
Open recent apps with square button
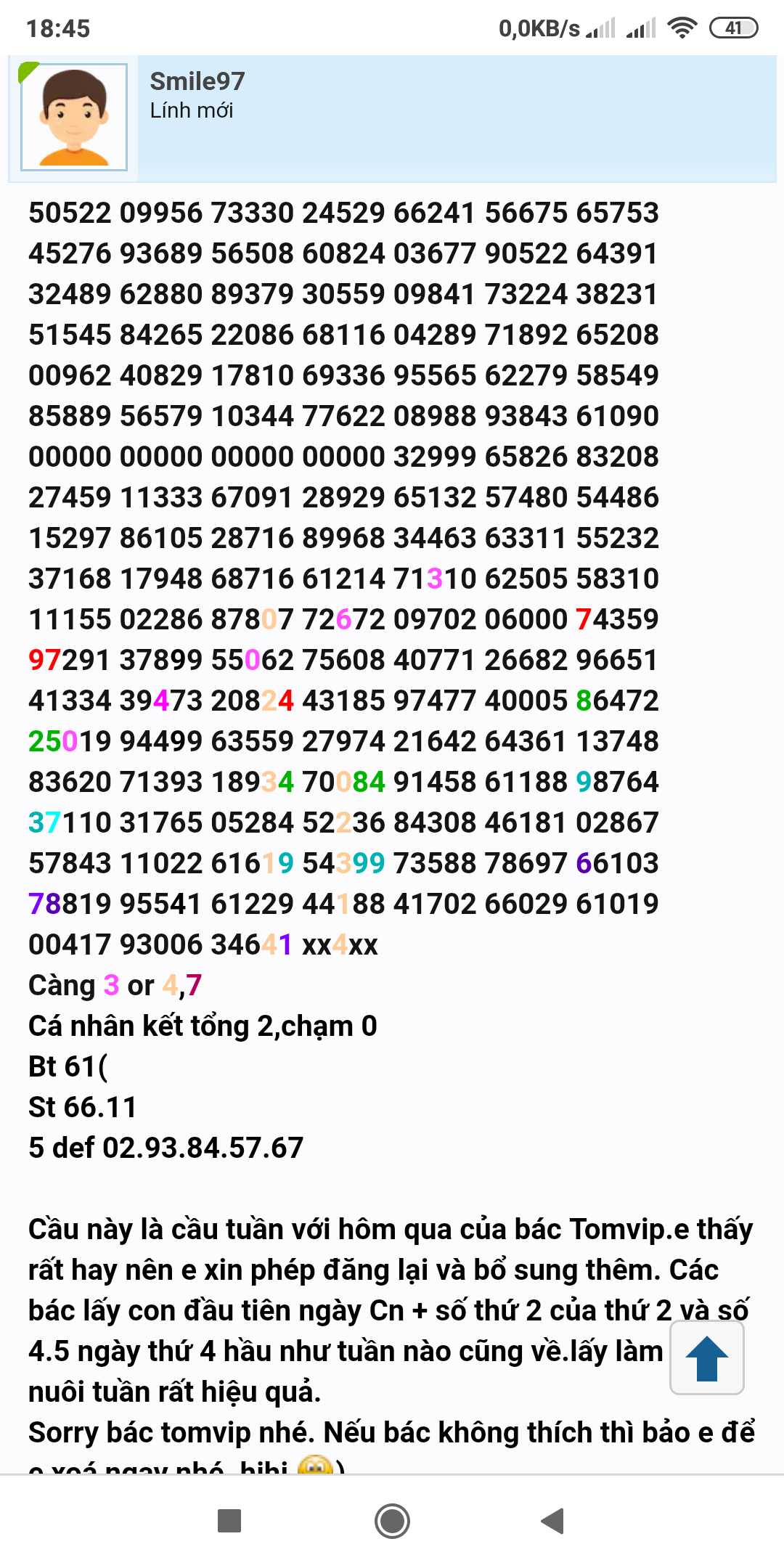click(x=229, y=1521)
